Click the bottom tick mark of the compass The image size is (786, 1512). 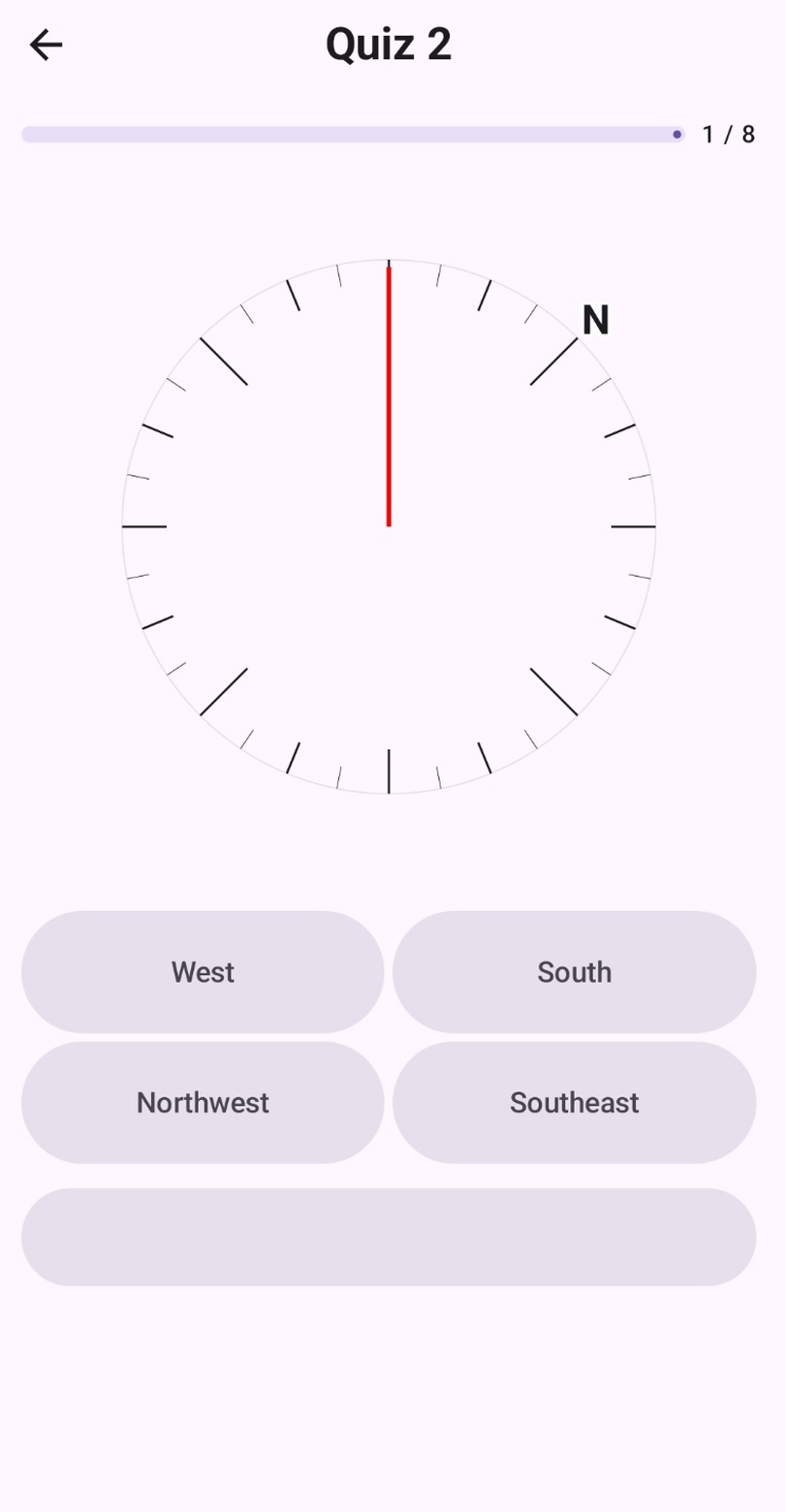pos(389,772)
